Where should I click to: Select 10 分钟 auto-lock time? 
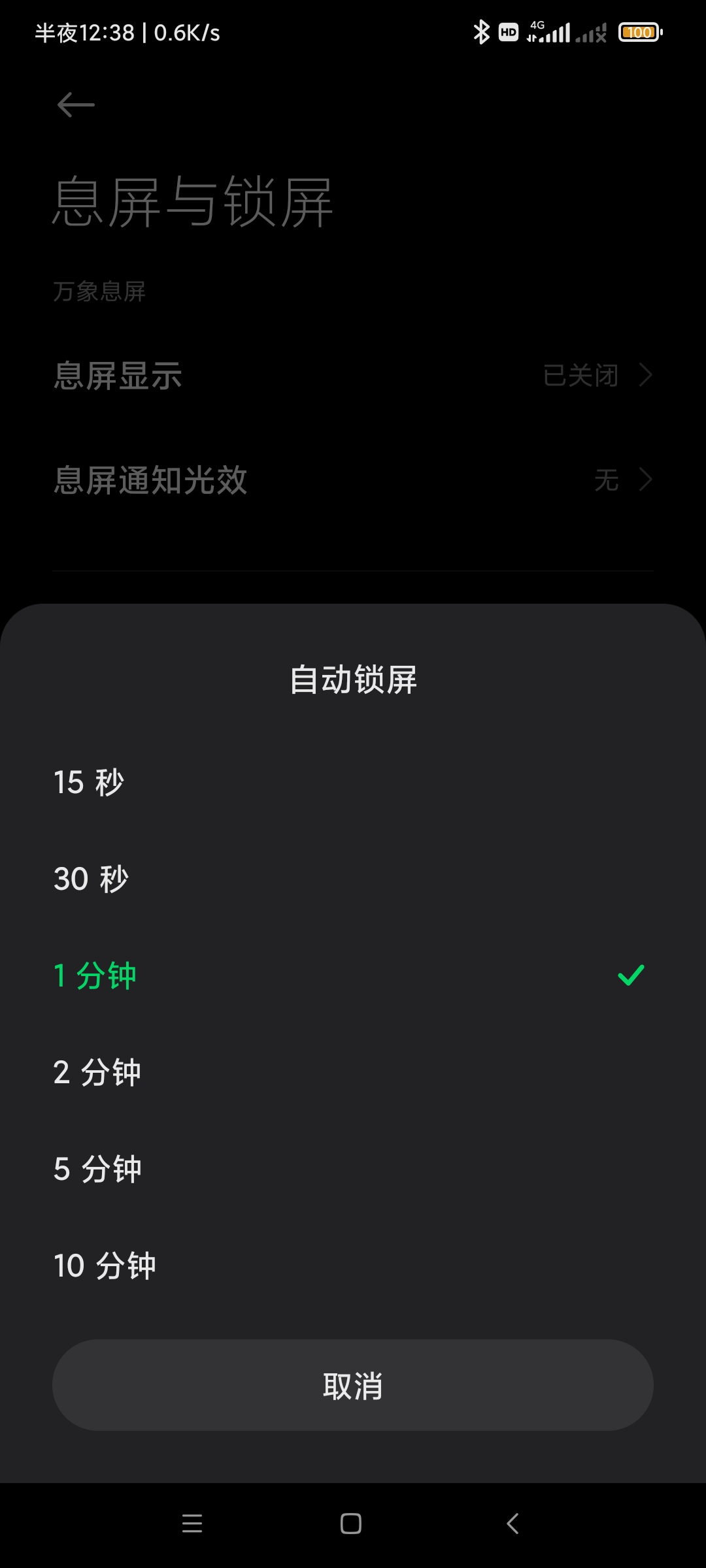[353, 1266]
